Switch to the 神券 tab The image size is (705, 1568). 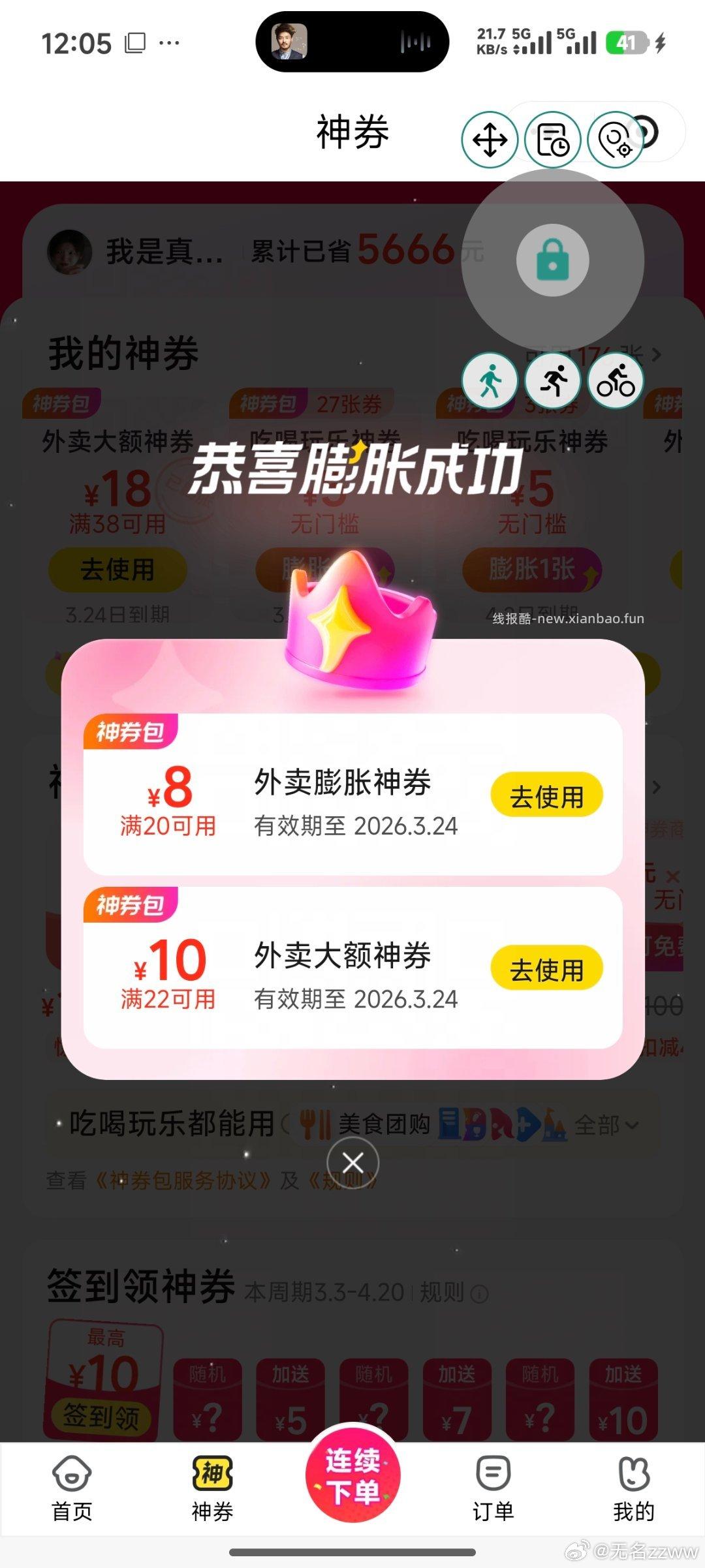(211, 1486)
